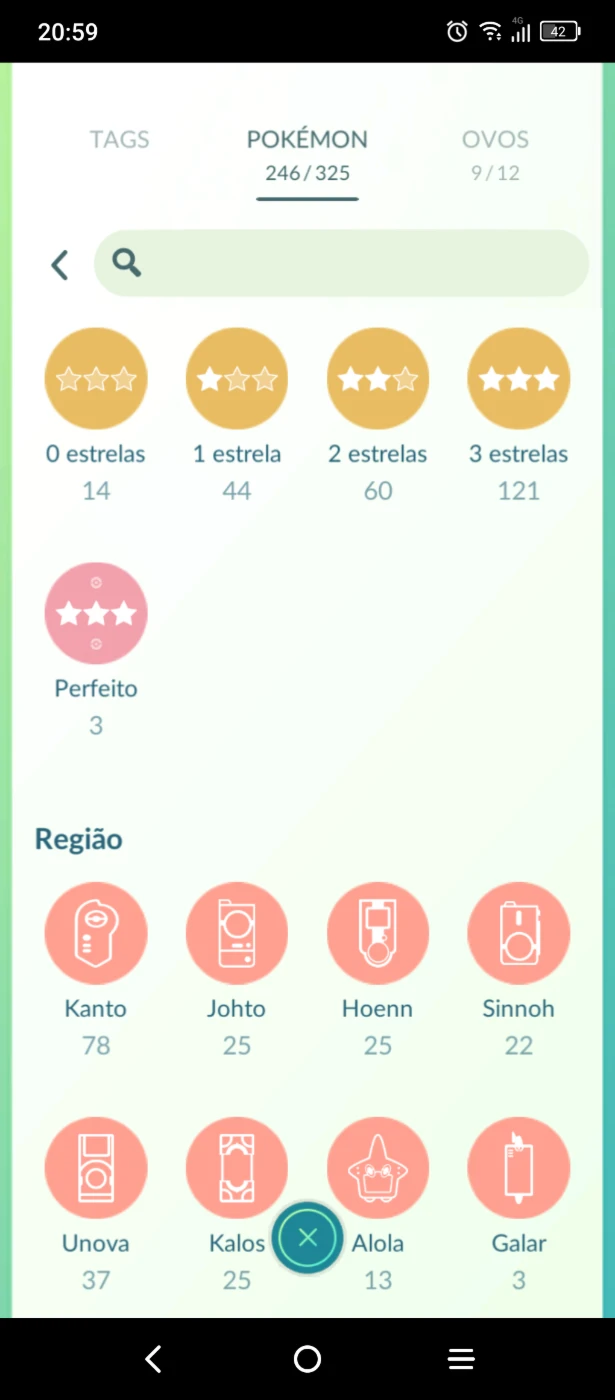Filter Pokémon by Johto region
This screenshot has width=615, height=1400.
(x=237, y=934)
